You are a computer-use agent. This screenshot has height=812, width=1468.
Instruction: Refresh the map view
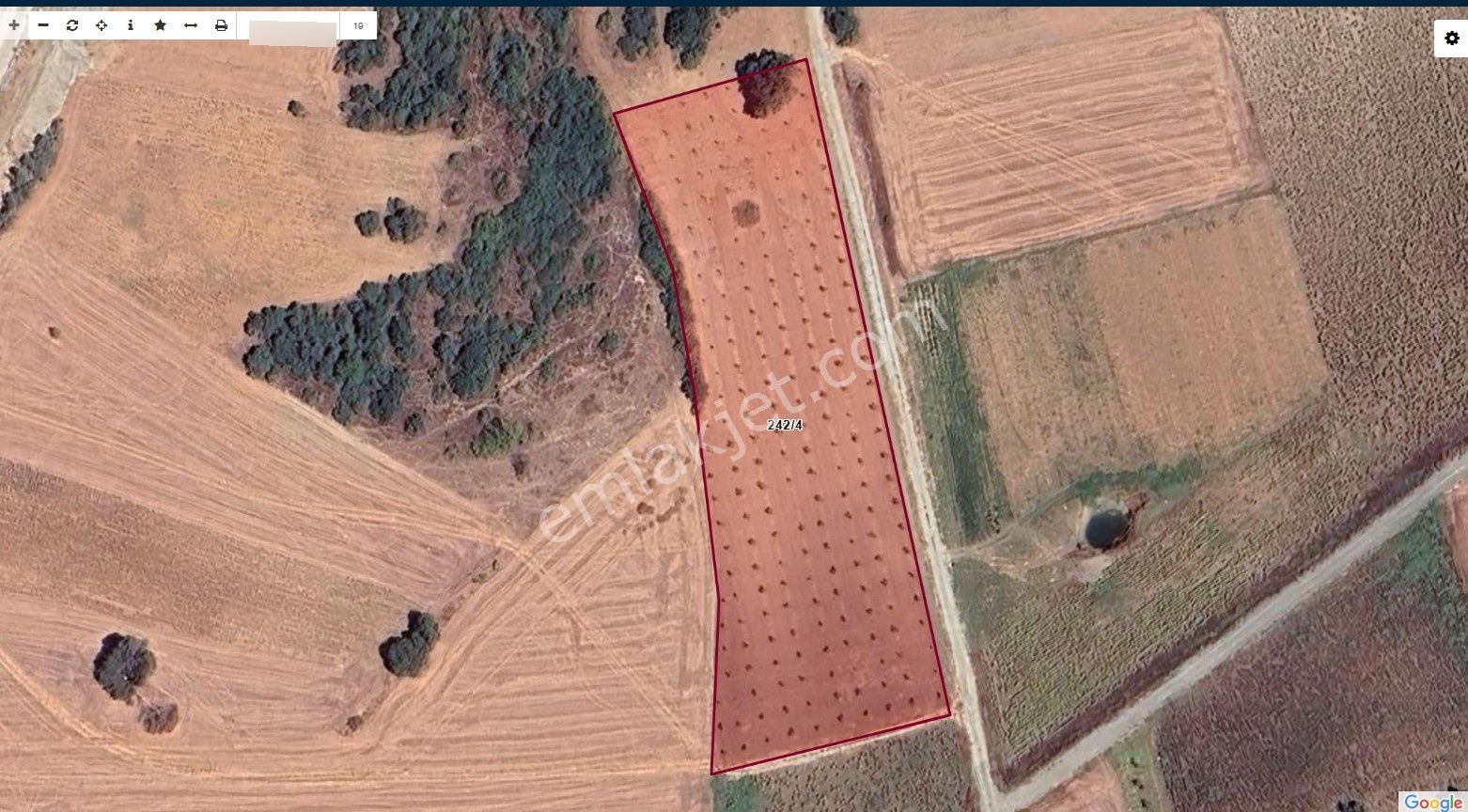[72, 25]
